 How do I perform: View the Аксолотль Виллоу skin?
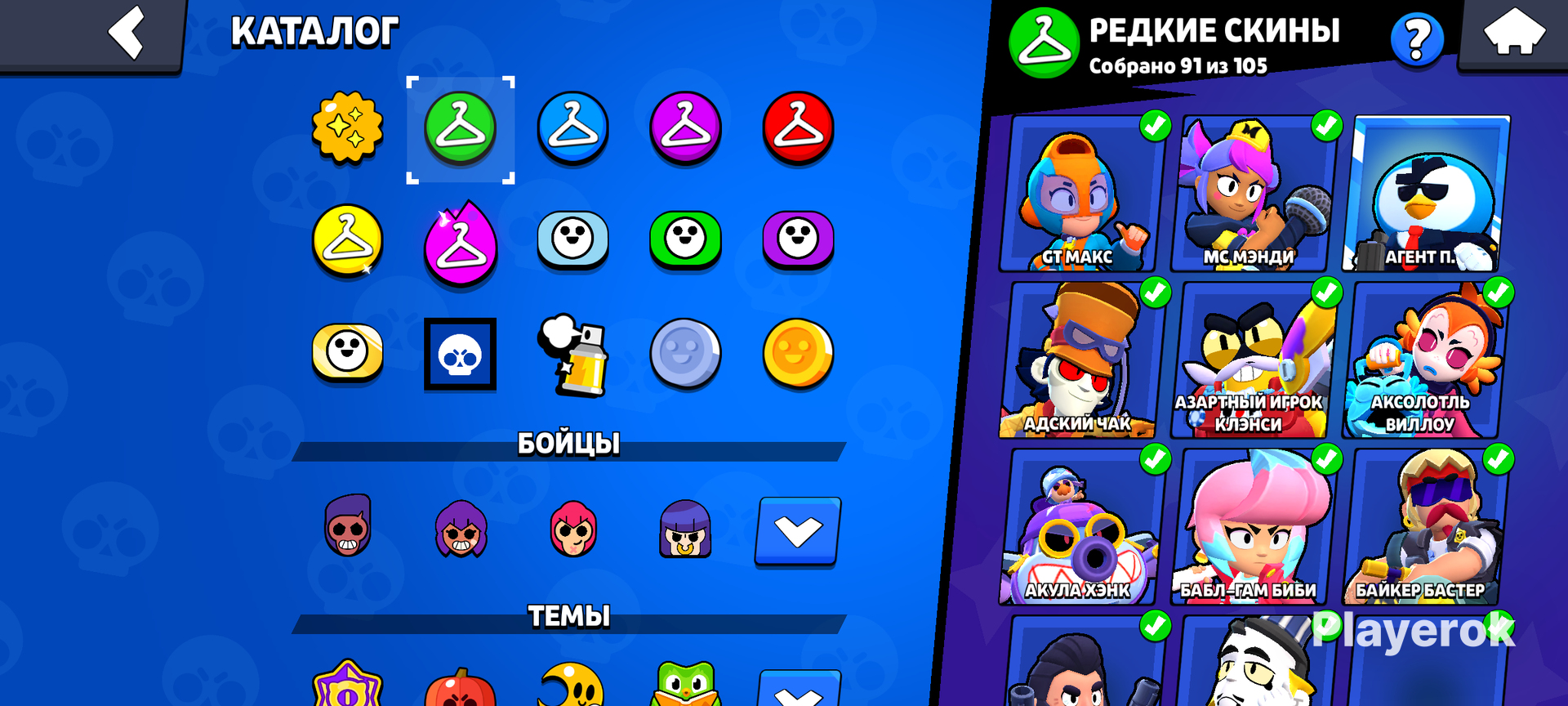1426,360
